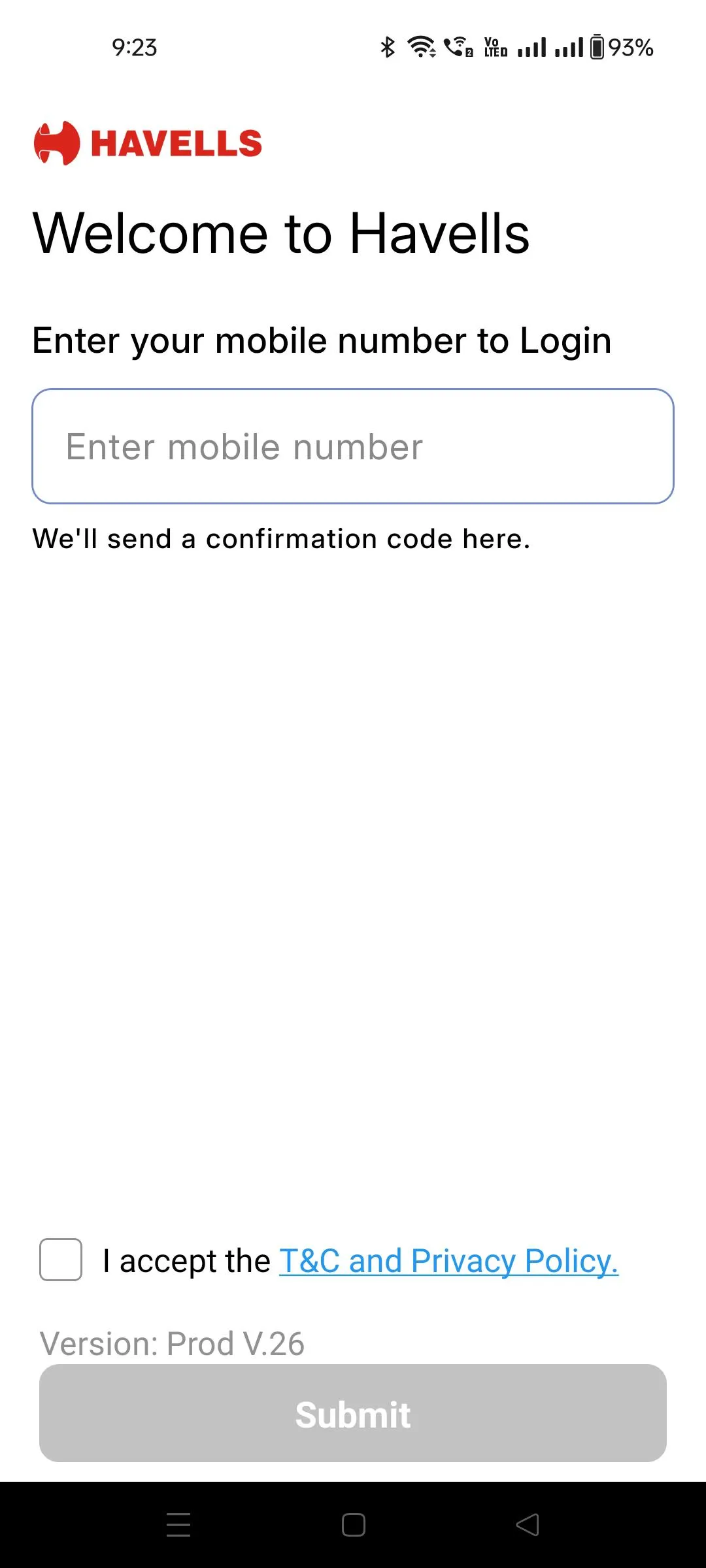The width and height of the screenshot is (706, 1568).
Task: Go back using the system back button
Action: (528, 1525)
